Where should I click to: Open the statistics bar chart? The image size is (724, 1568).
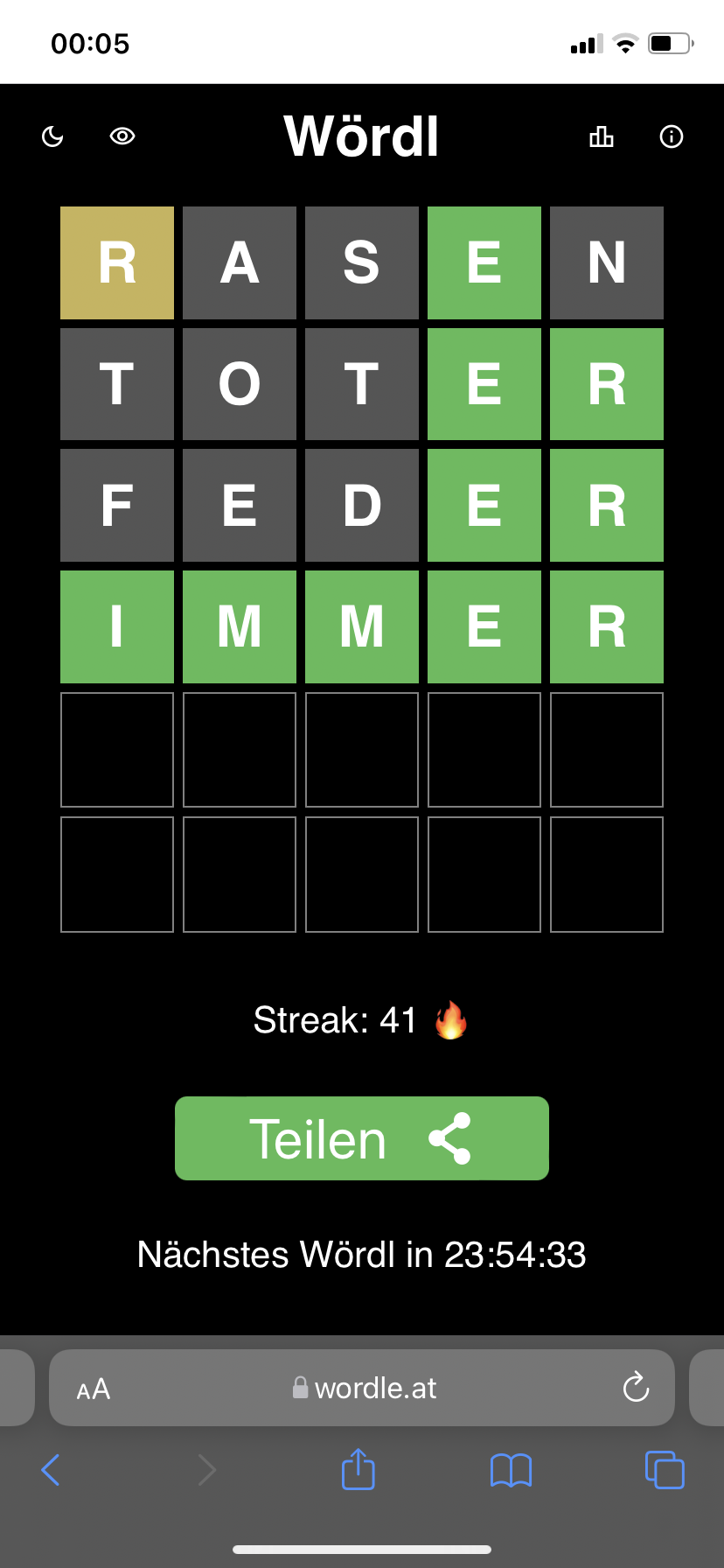(602, 136)
